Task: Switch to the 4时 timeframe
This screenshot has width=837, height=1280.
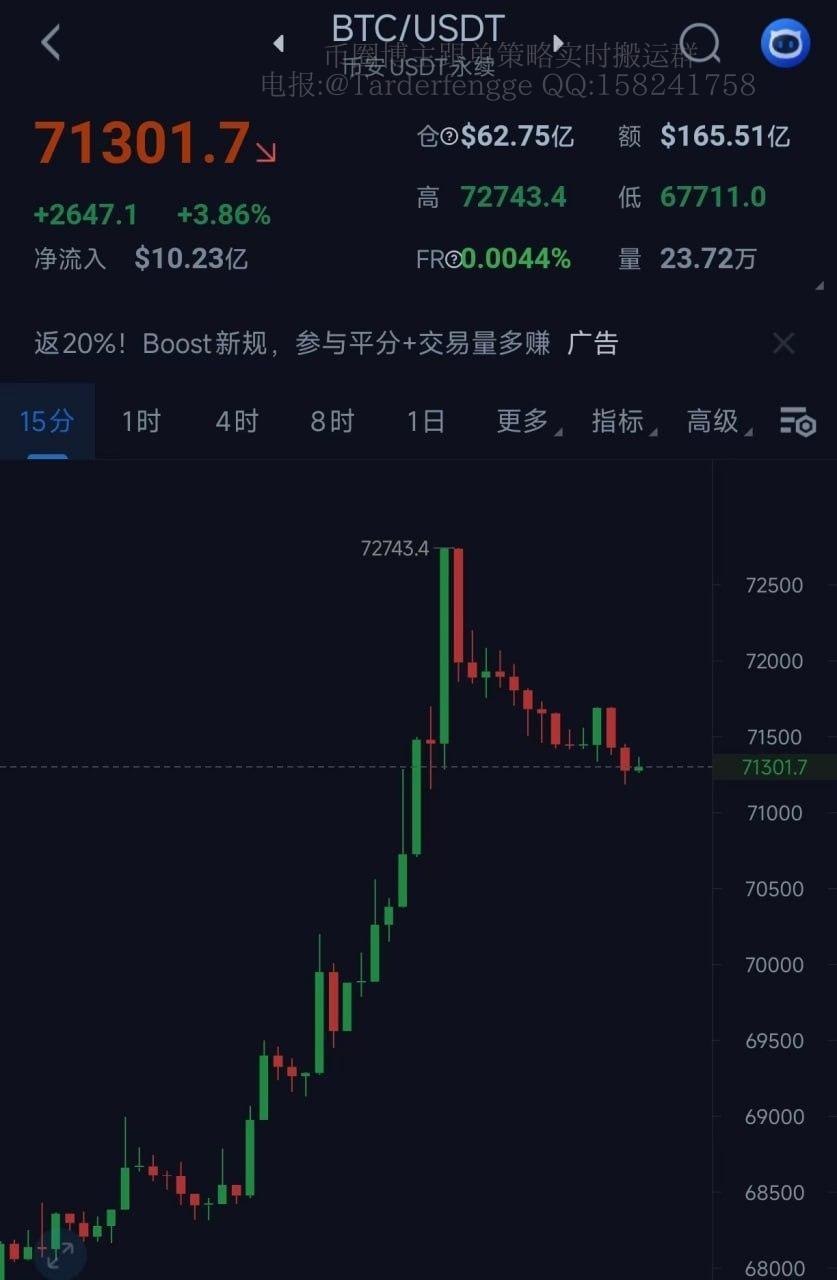Action: coord(237,422)
